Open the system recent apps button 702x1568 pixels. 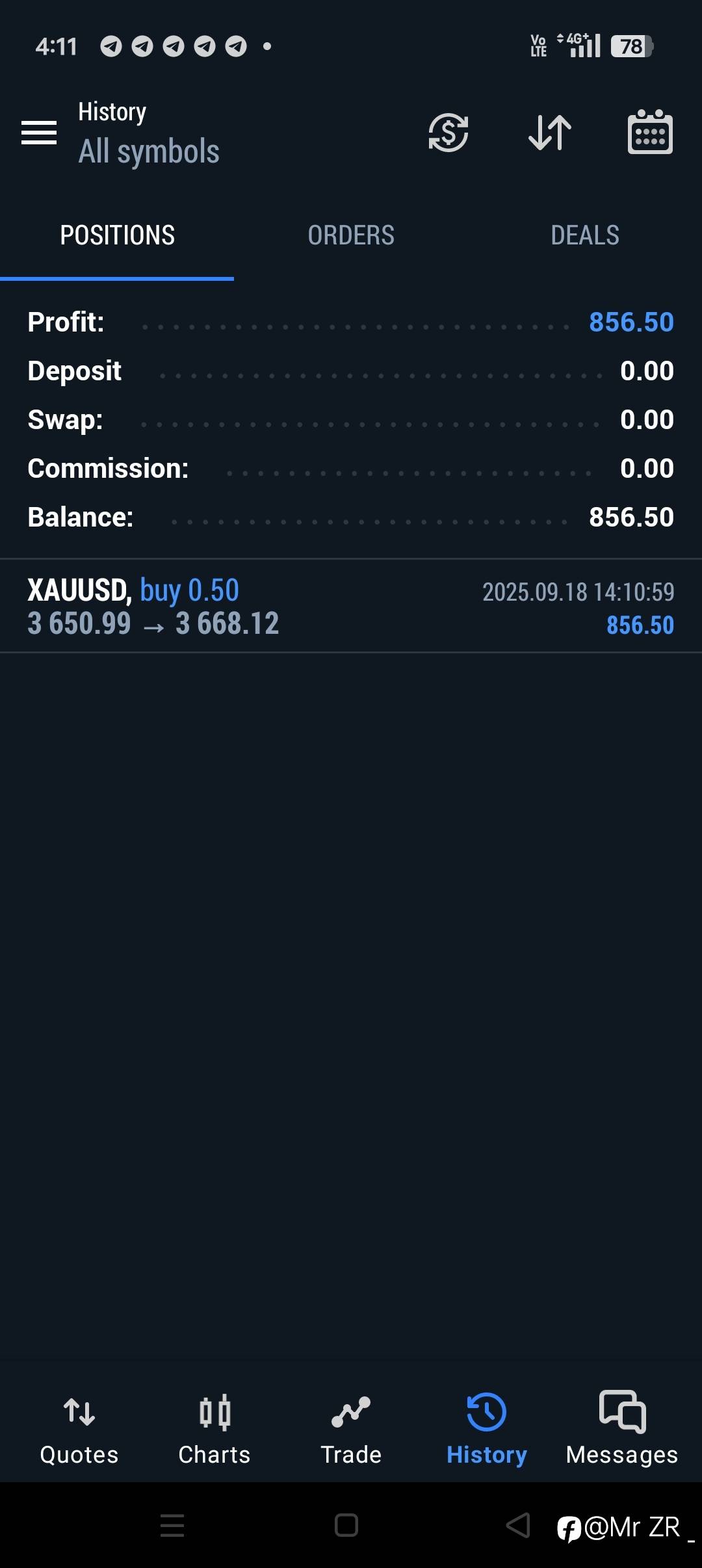(x=172, y=1525)
